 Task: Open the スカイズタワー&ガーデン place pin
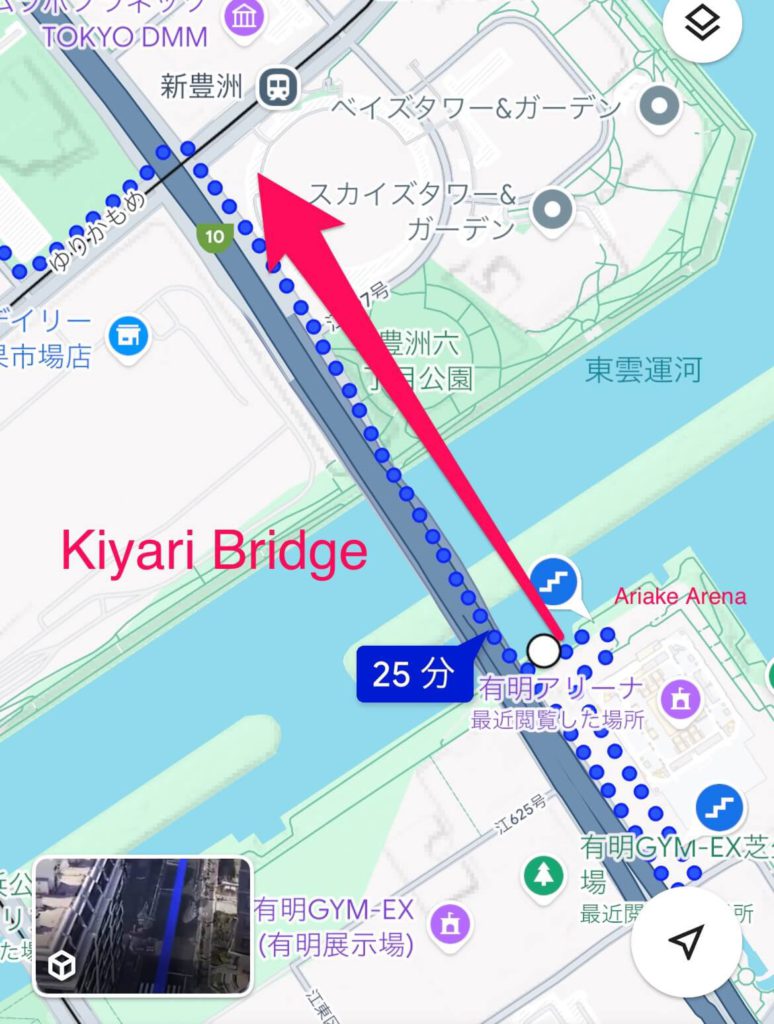(551, 210)
